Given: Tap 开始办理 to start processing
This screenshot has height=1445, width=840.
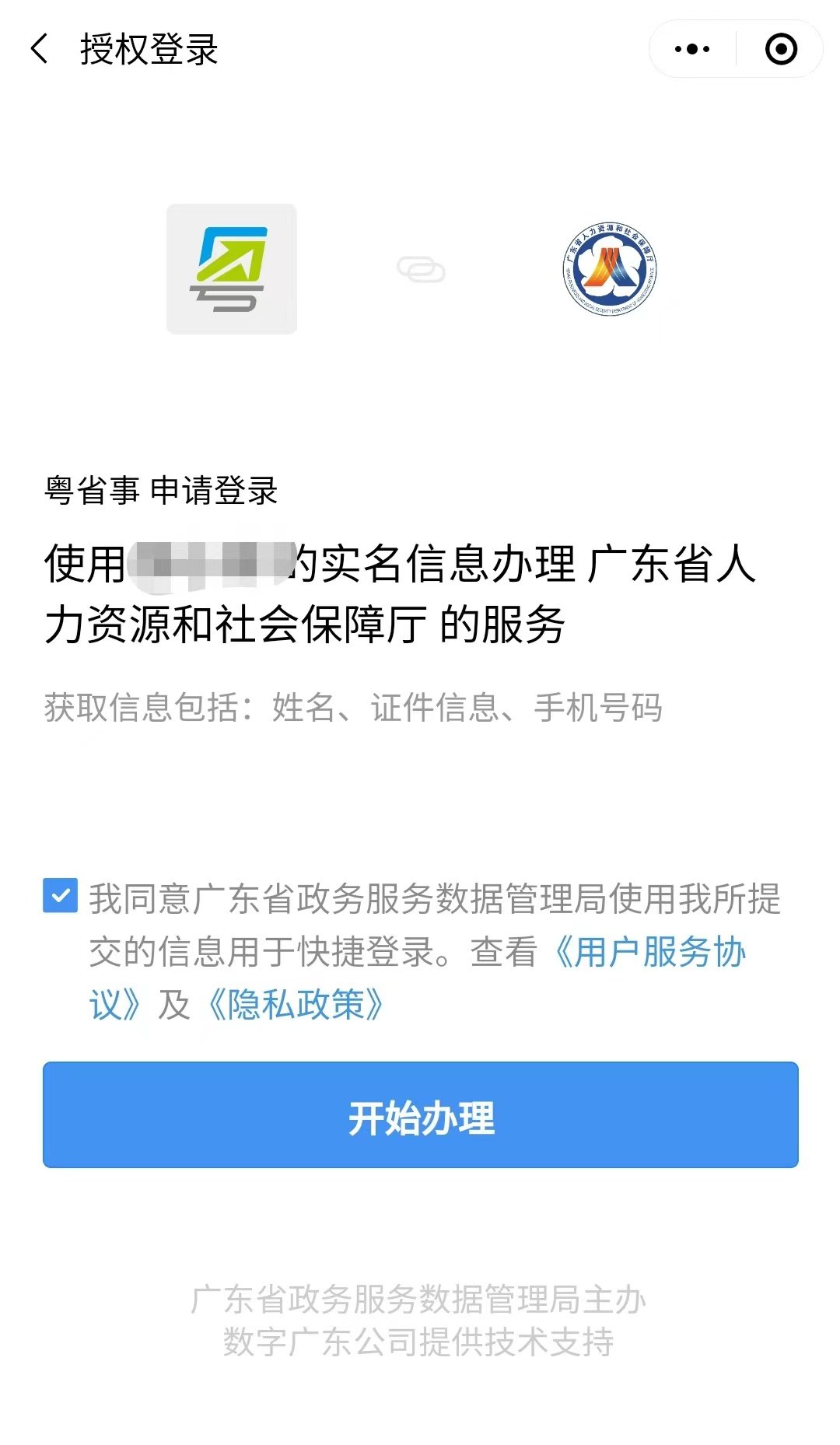Looking at the screenshot, I should click(420, 1114).
